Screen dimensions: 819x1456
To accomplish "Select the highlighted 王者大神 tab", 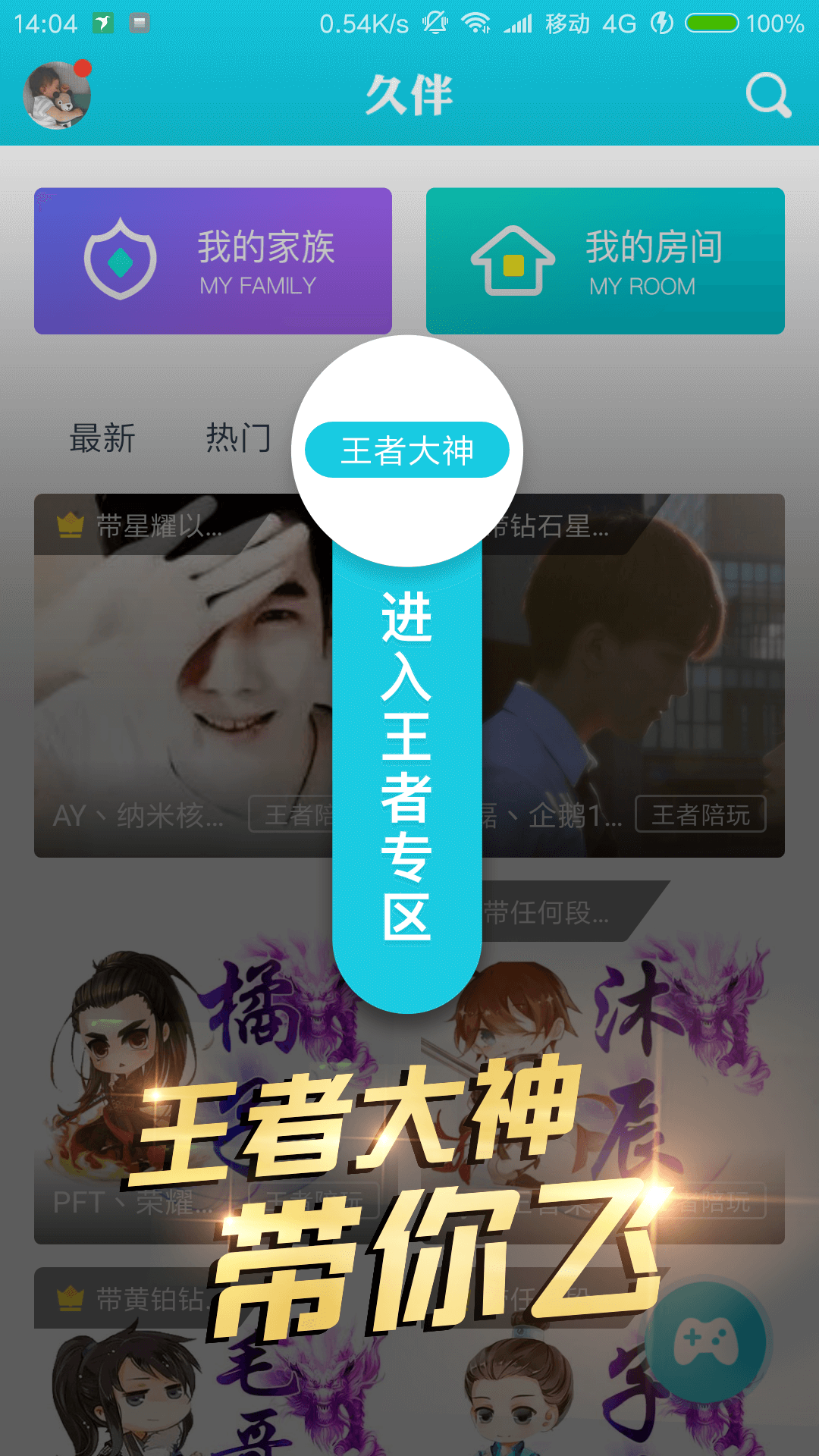I will point(407,450).
